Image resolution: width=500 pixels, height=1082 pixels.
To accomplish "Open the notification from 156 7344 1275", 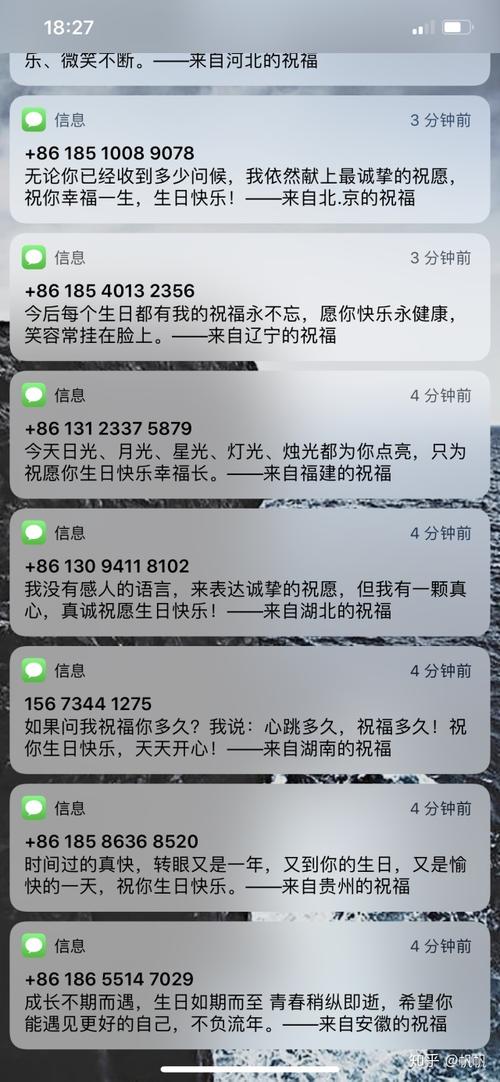I will 250,709.
